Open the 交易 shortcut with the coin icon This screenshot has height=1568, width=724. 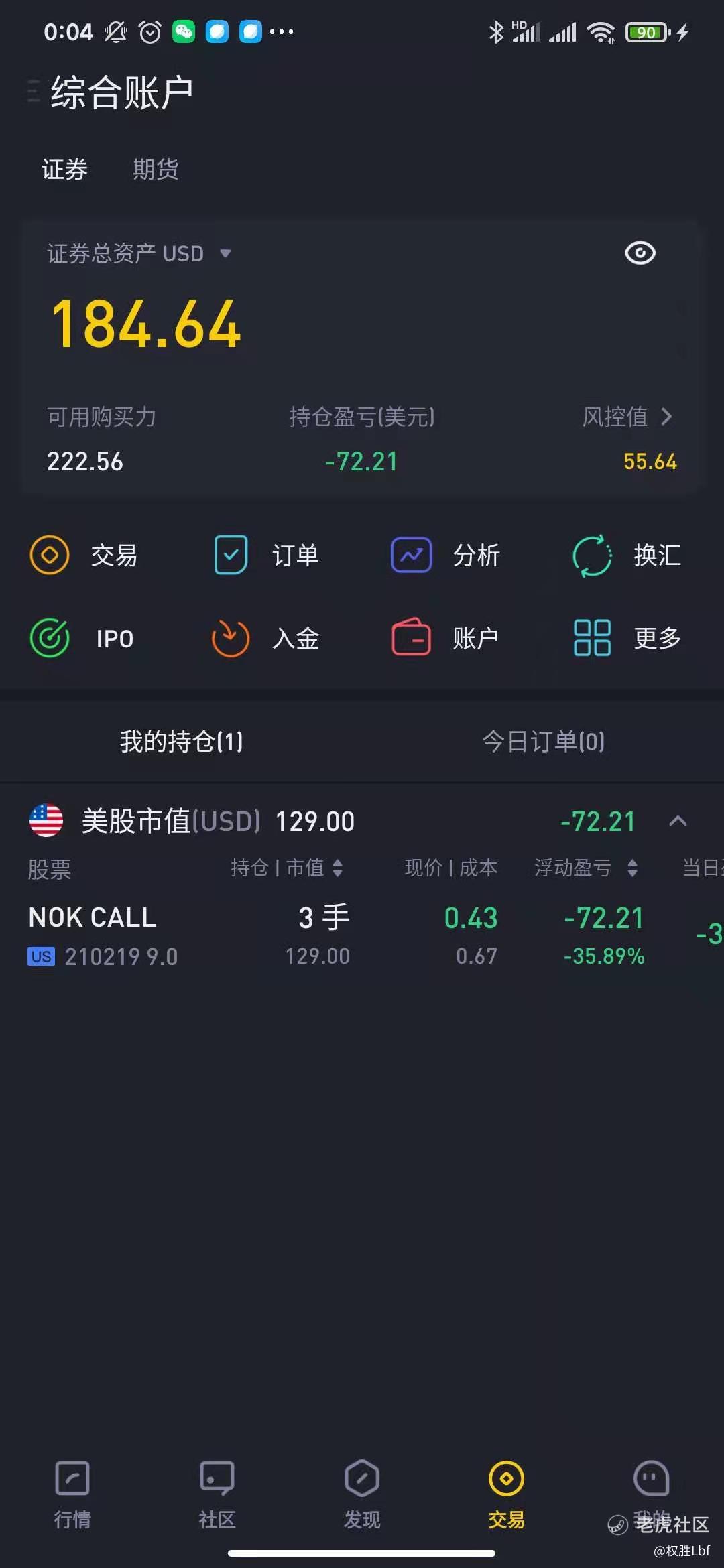pyautogui.click(x=84, y=555)
